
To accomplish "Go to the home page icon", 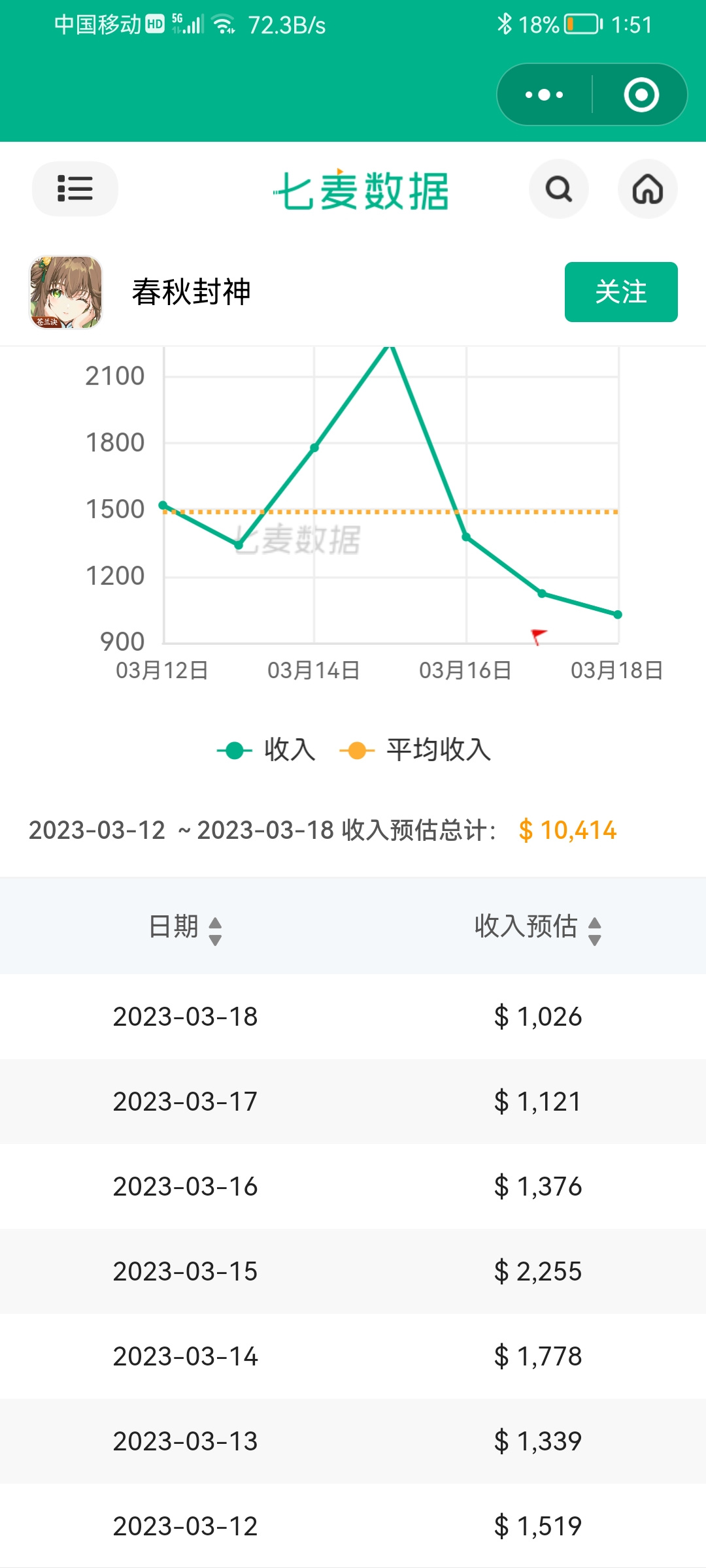I will pos(648,189).
